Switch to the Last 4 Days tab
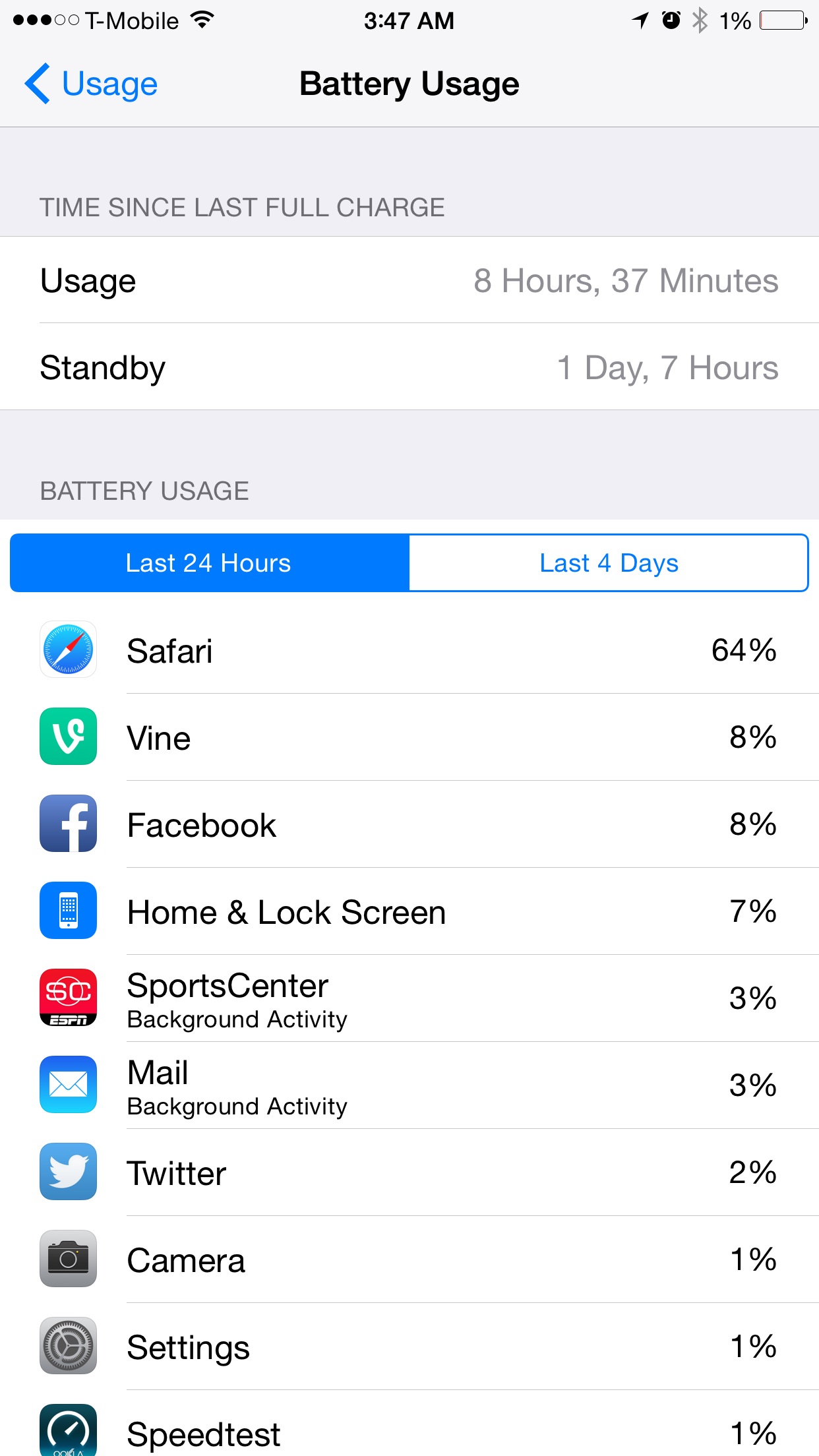The width and height of the screenshot is (819, 1456). tap(609, 563)
